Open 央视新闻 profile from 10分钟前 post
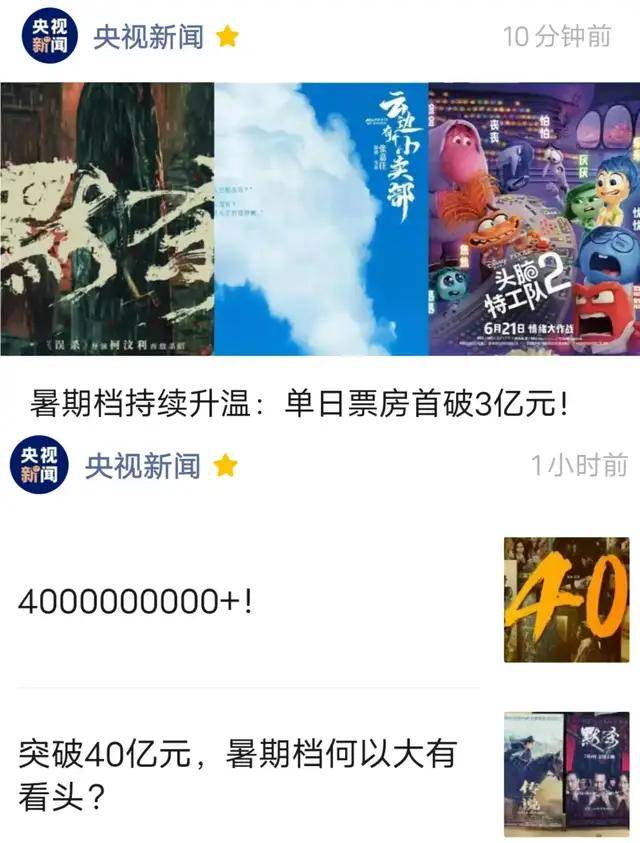This screenshot has height=843, width=640. click(x=147, y=37)
